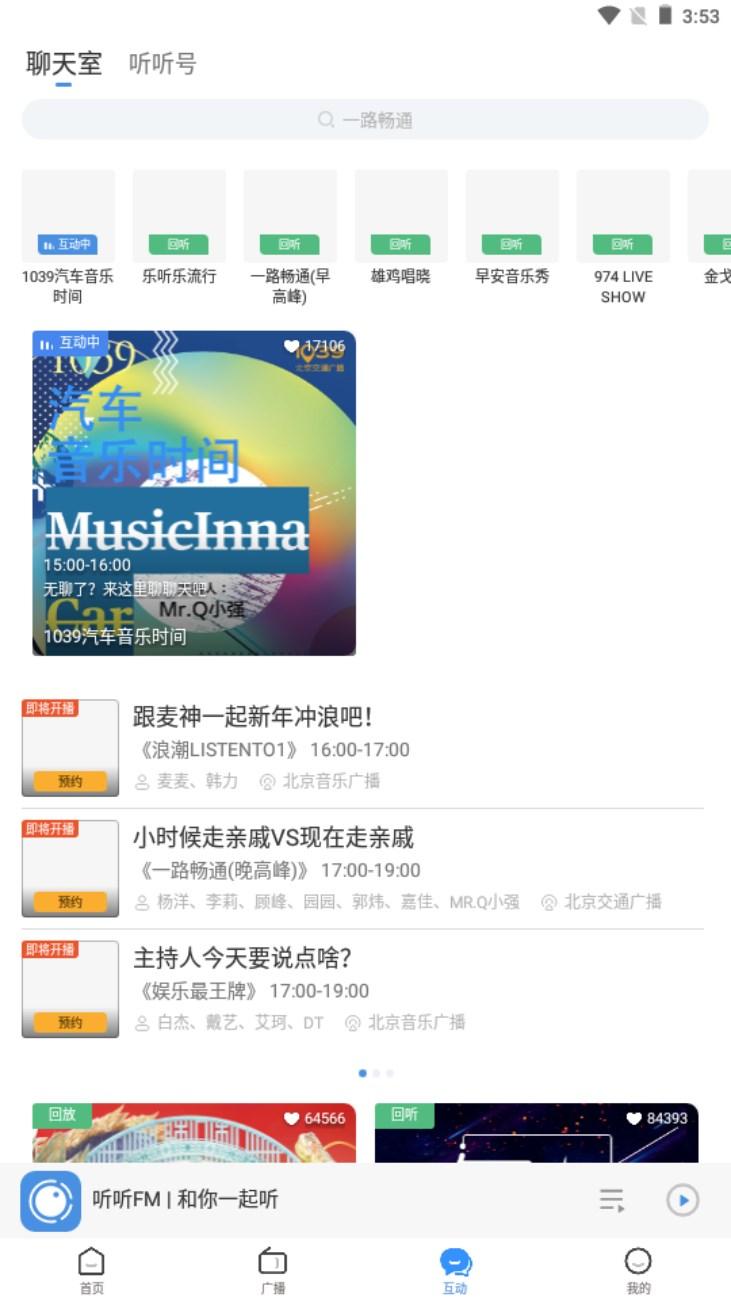Screen dimensions: 731x1301
Task: Play 听听FM in the mini player
Action: [x=682, y=1200]
